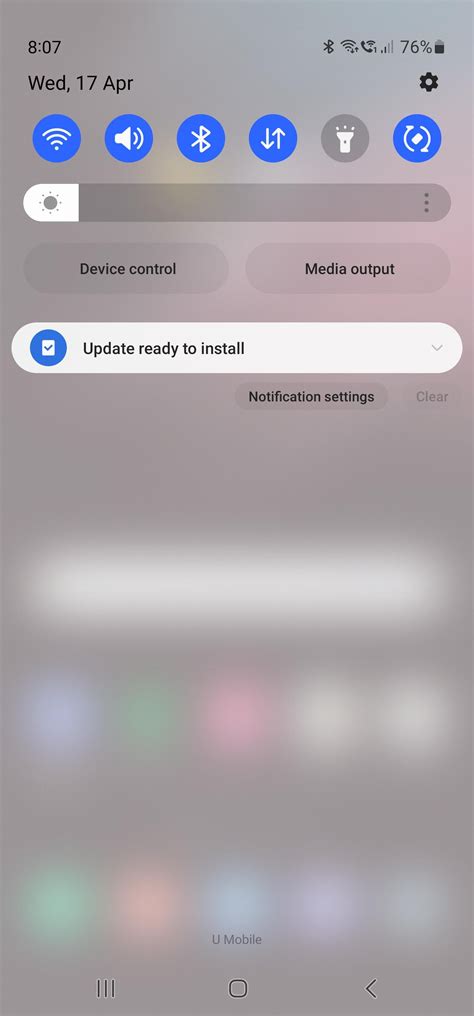Open Device control
Viewport: 474px width, 1016px height.
pyautogui.click(x=126, y=269)
